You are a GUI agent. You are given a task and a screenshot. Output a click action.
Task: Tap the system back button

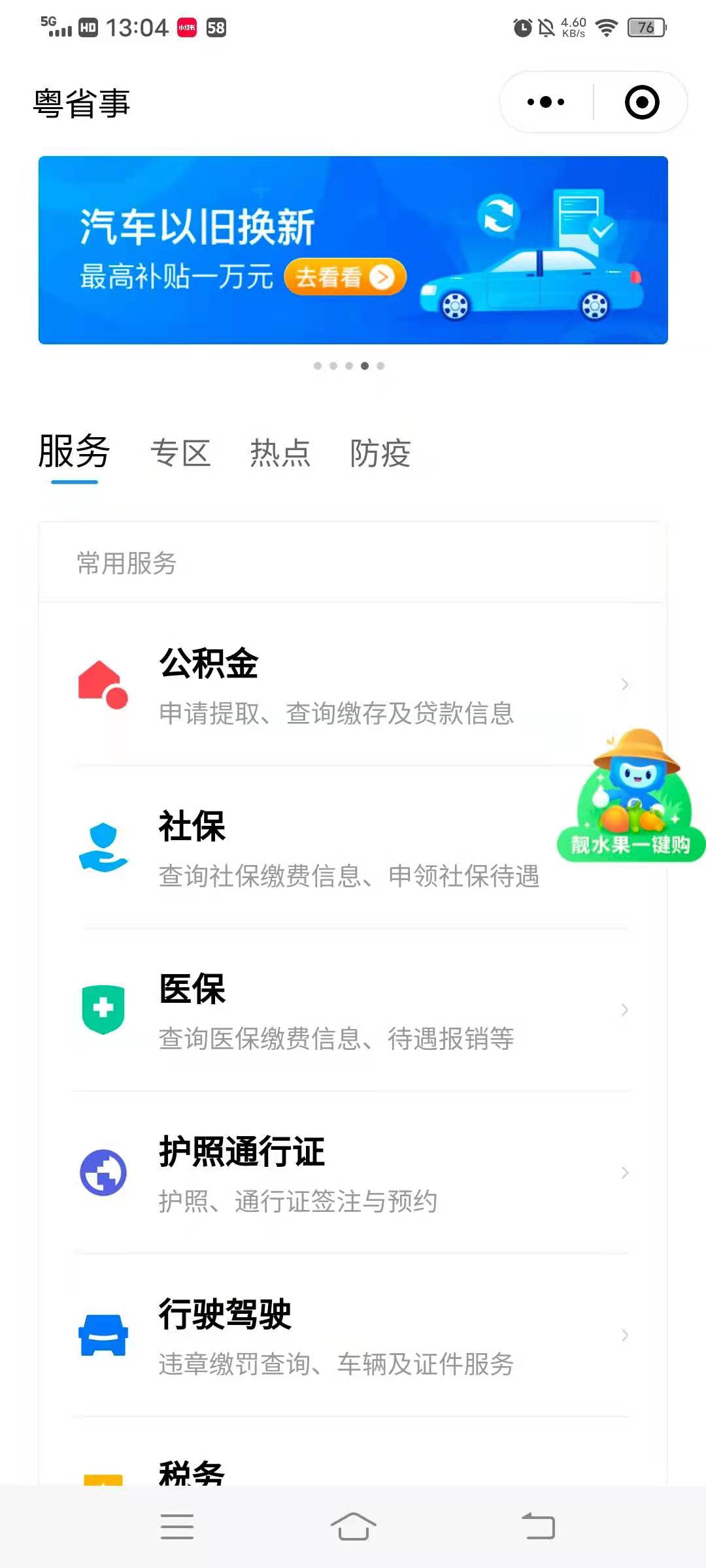(x=538, y=1527)
